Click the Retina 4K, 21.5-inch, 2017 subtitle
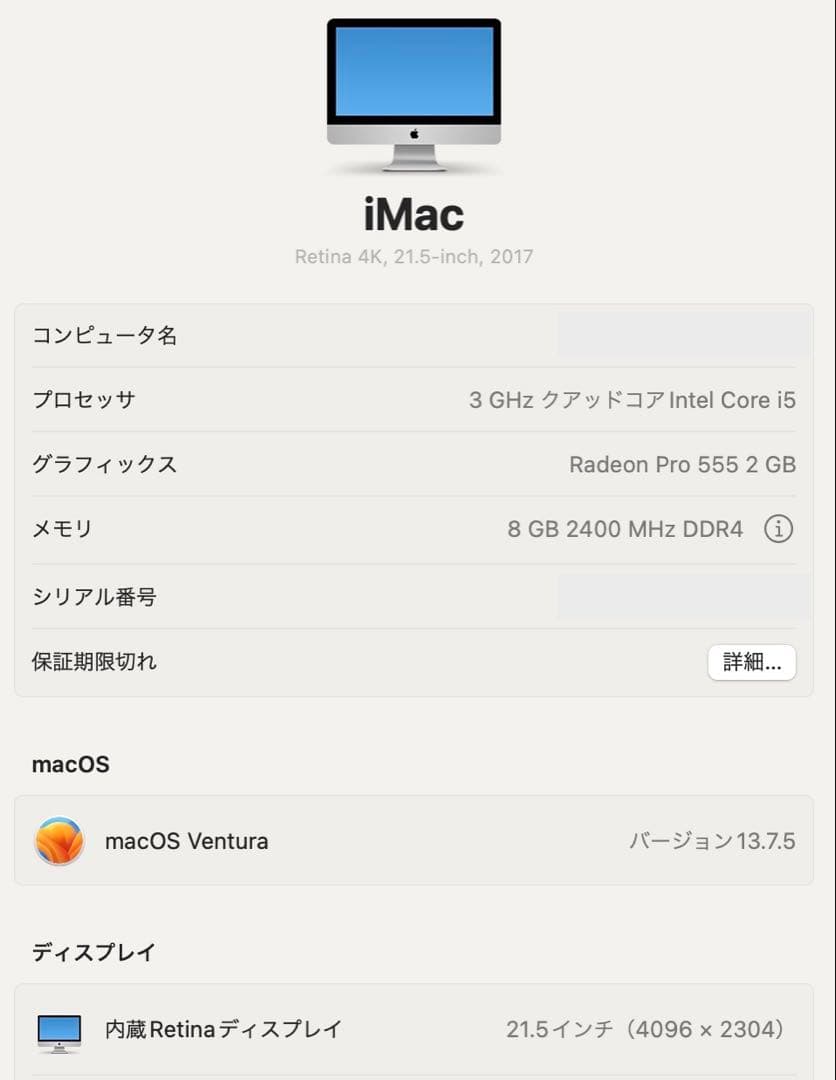 [x=413, y=256]
